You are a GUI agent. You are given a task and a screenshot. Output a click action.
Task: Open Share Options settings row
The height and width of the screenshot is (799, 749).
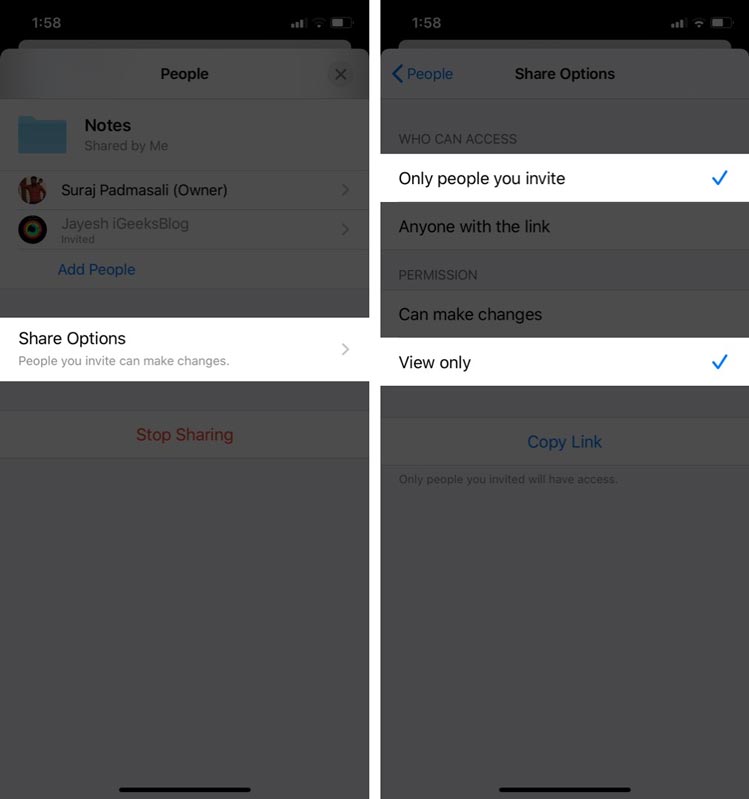185,348
